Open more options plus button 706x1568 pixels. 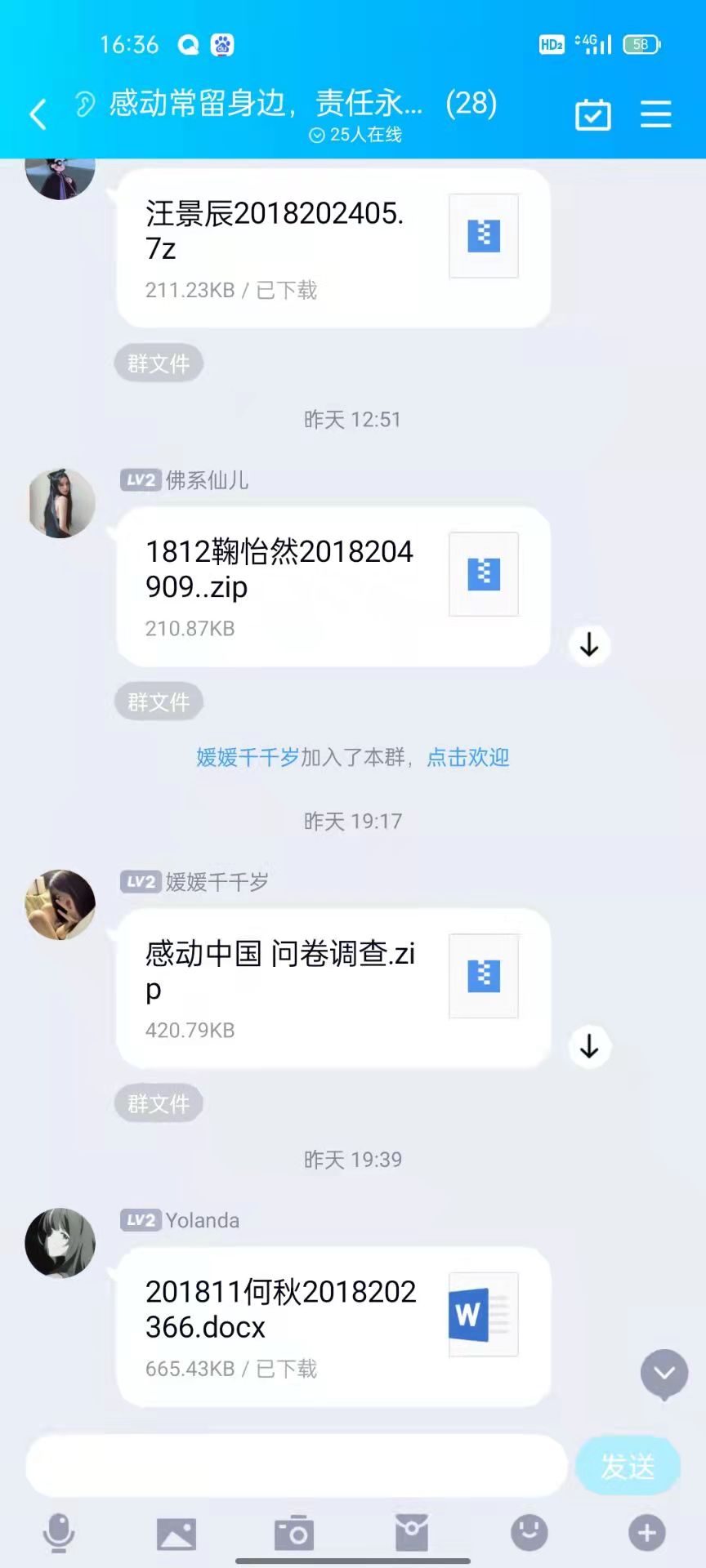647,1533
